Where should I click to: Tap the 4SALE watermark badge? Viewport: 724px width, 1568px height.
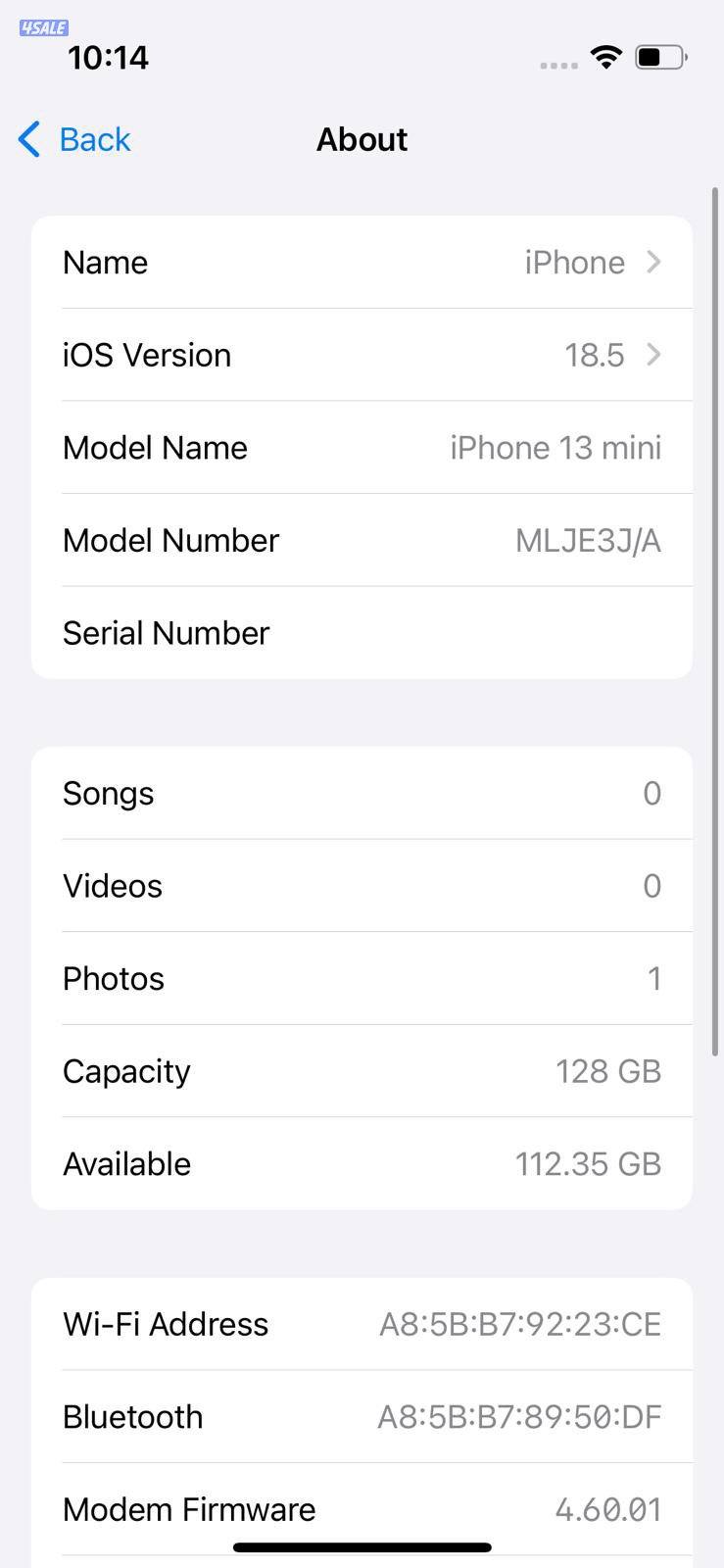[43, 27]
